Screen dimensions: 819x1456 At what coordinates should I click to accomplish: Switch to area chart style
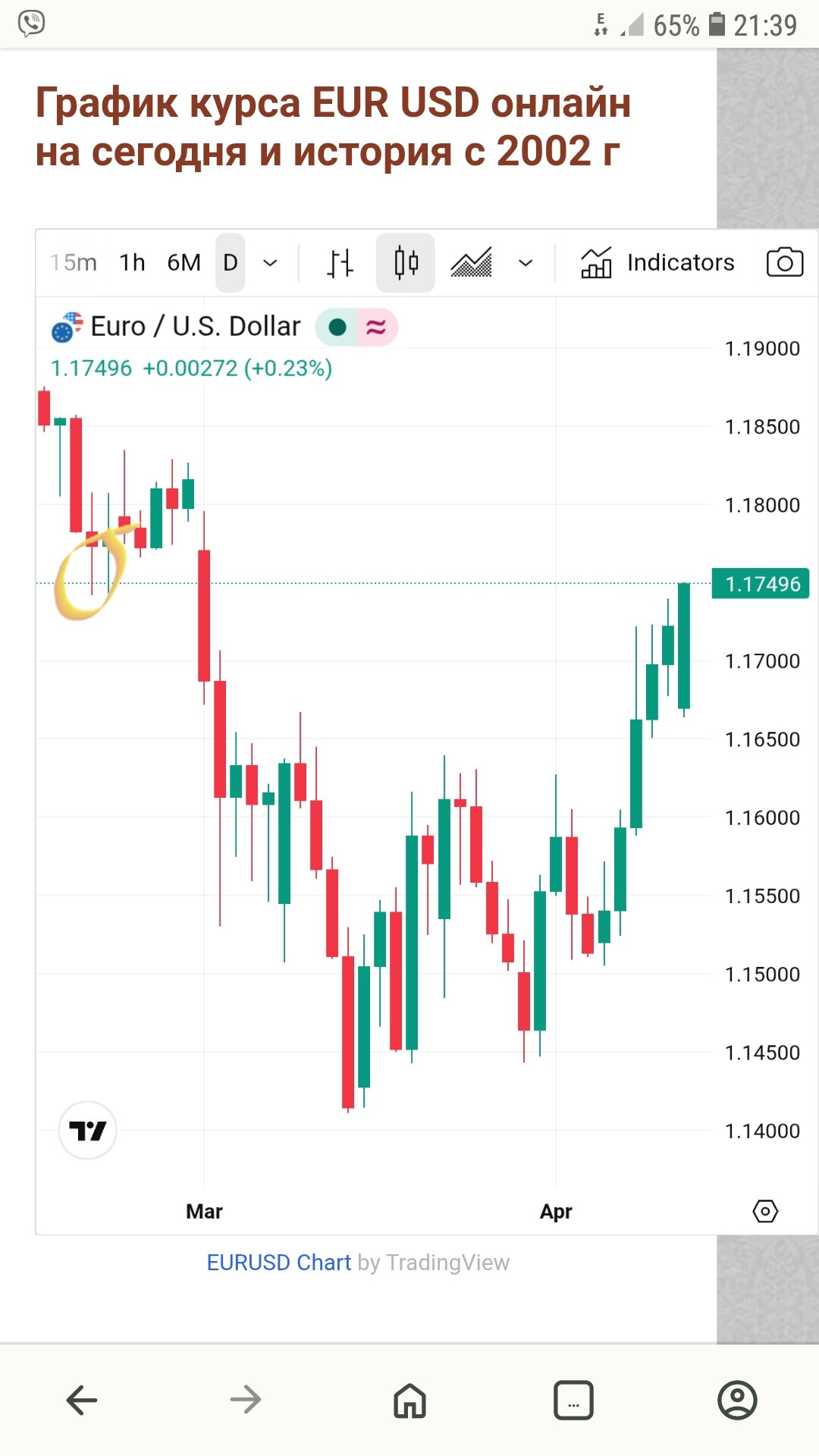click(x=471, y=263)
